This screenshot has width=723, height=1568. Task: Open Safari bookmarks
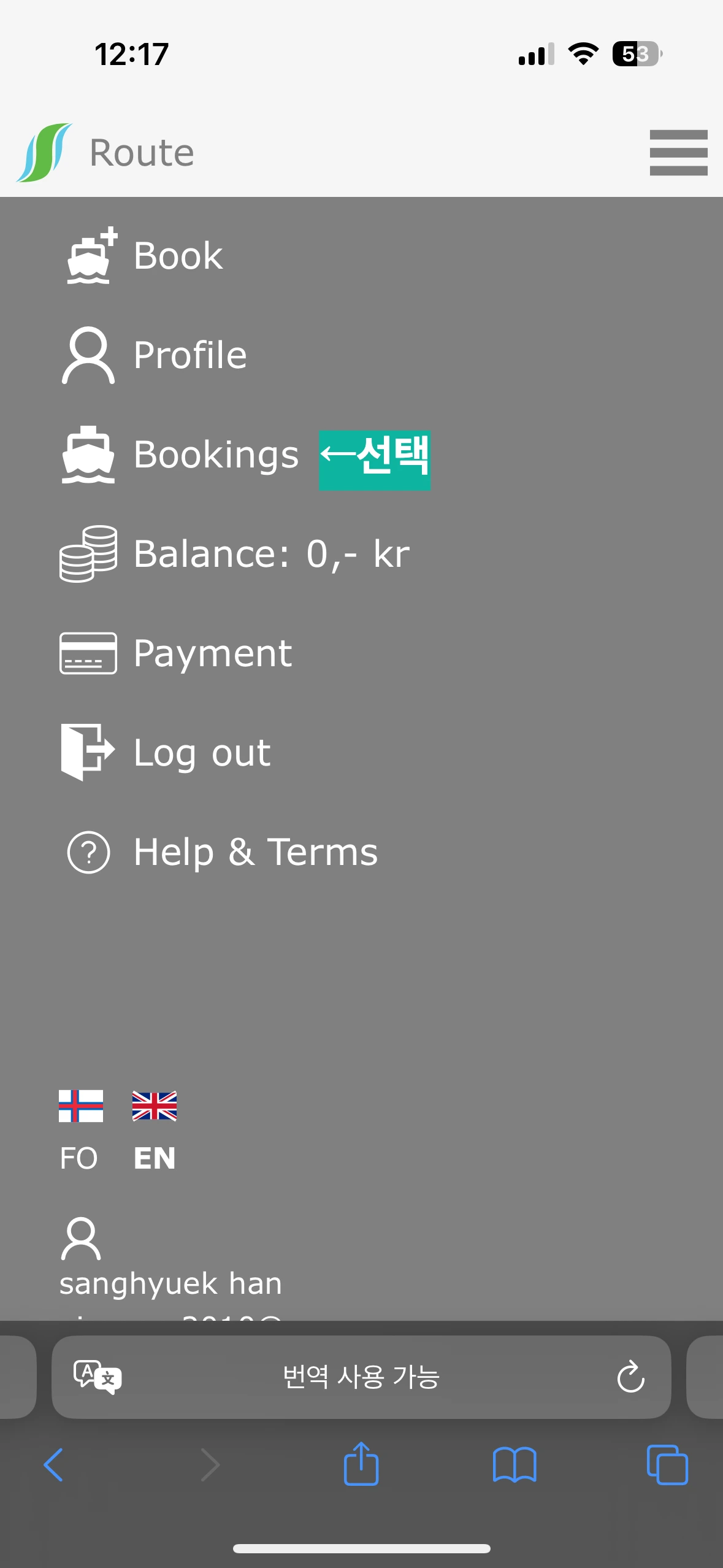(515, 1465)
